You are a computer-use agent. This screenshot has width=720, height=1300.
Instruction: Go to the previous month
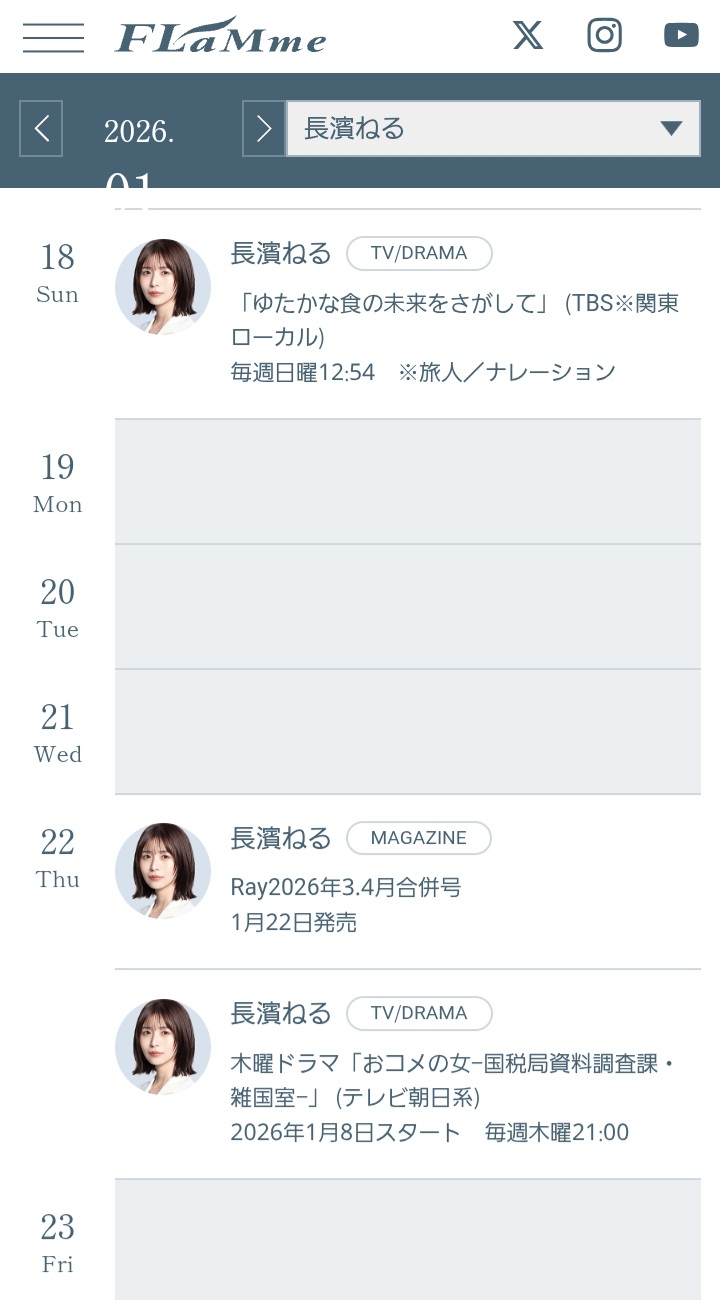[x=42, y=128]
